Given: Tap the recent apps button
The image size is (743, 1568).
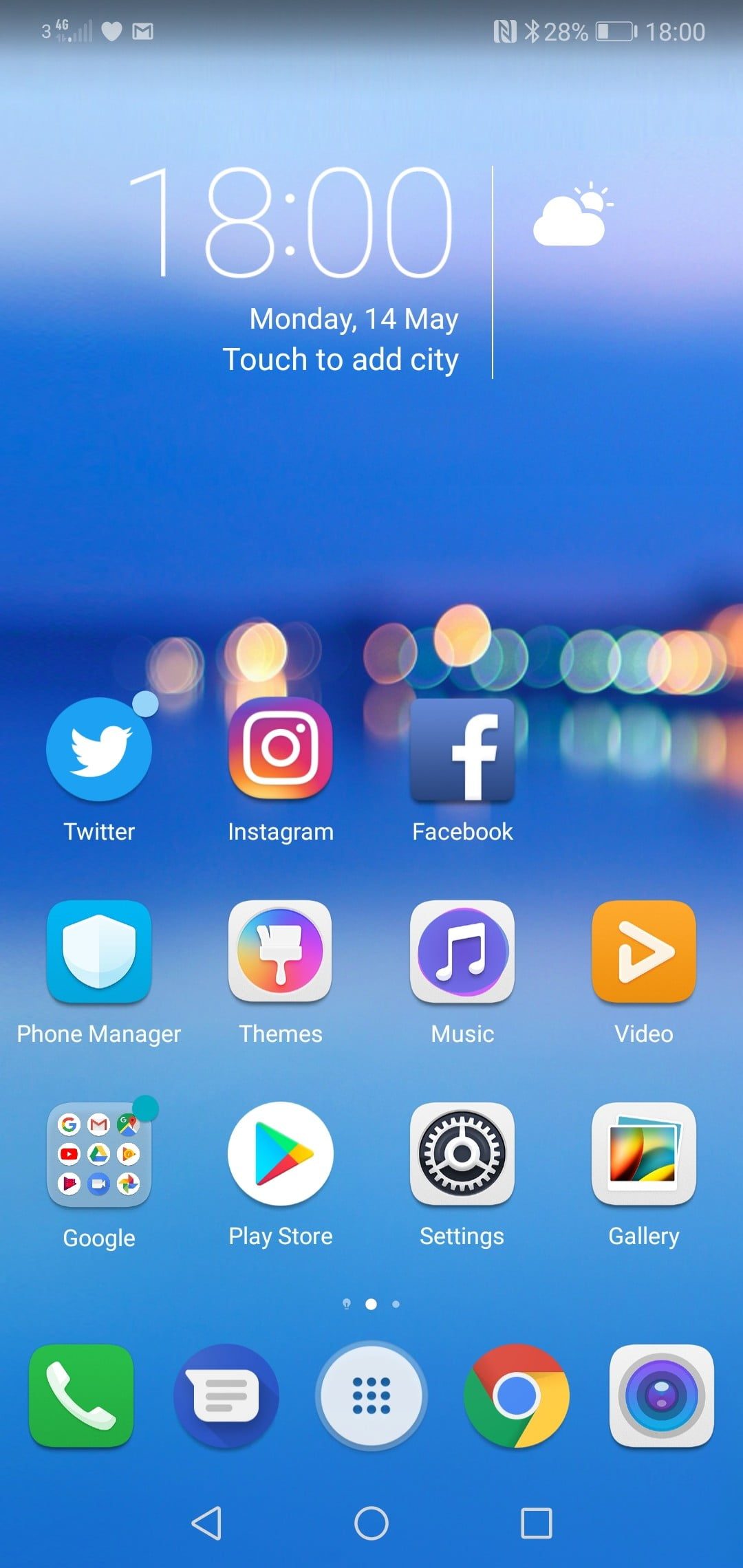Looking at the screenshot, I should [537, 1523].
